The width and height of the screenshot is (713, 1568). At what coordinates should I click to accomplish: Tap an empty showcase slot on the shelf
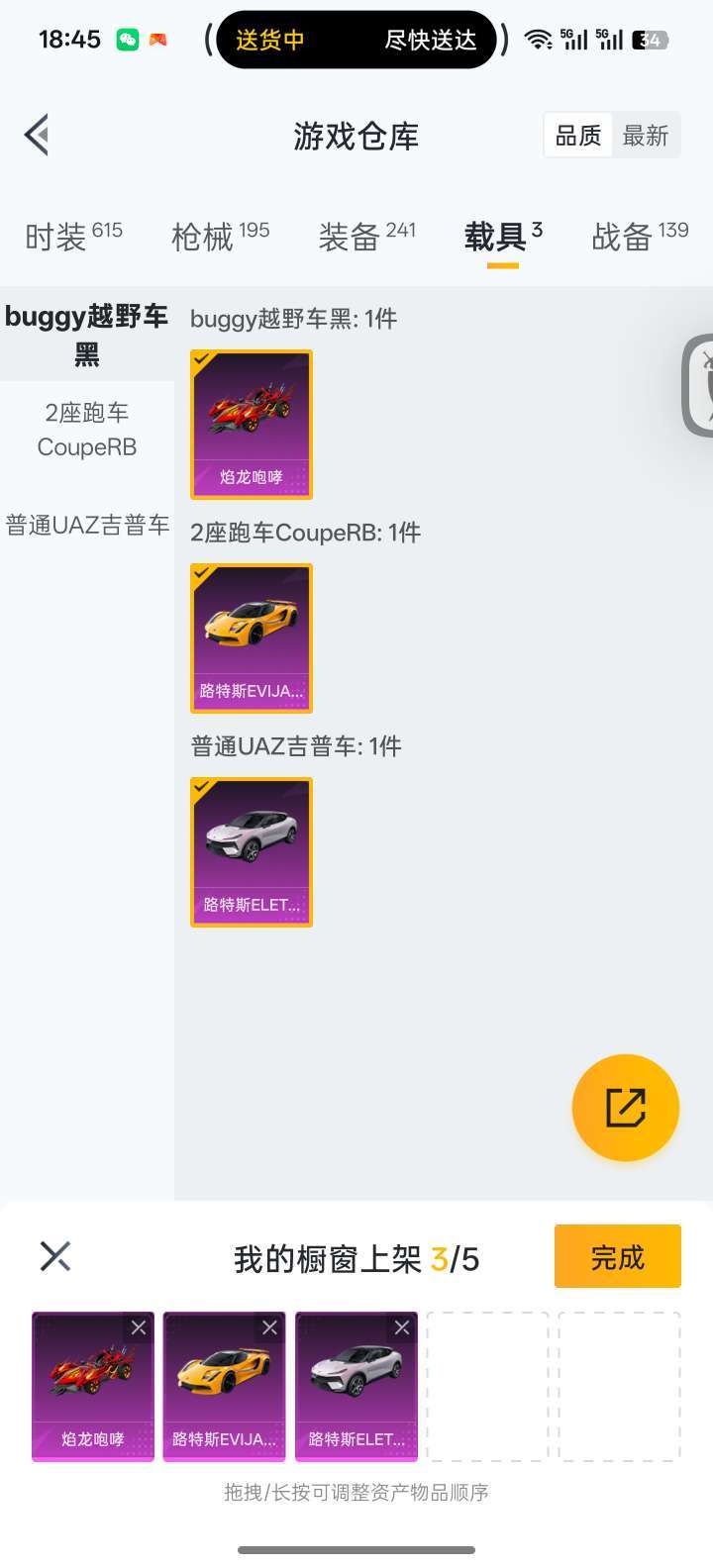point(488,1386)
